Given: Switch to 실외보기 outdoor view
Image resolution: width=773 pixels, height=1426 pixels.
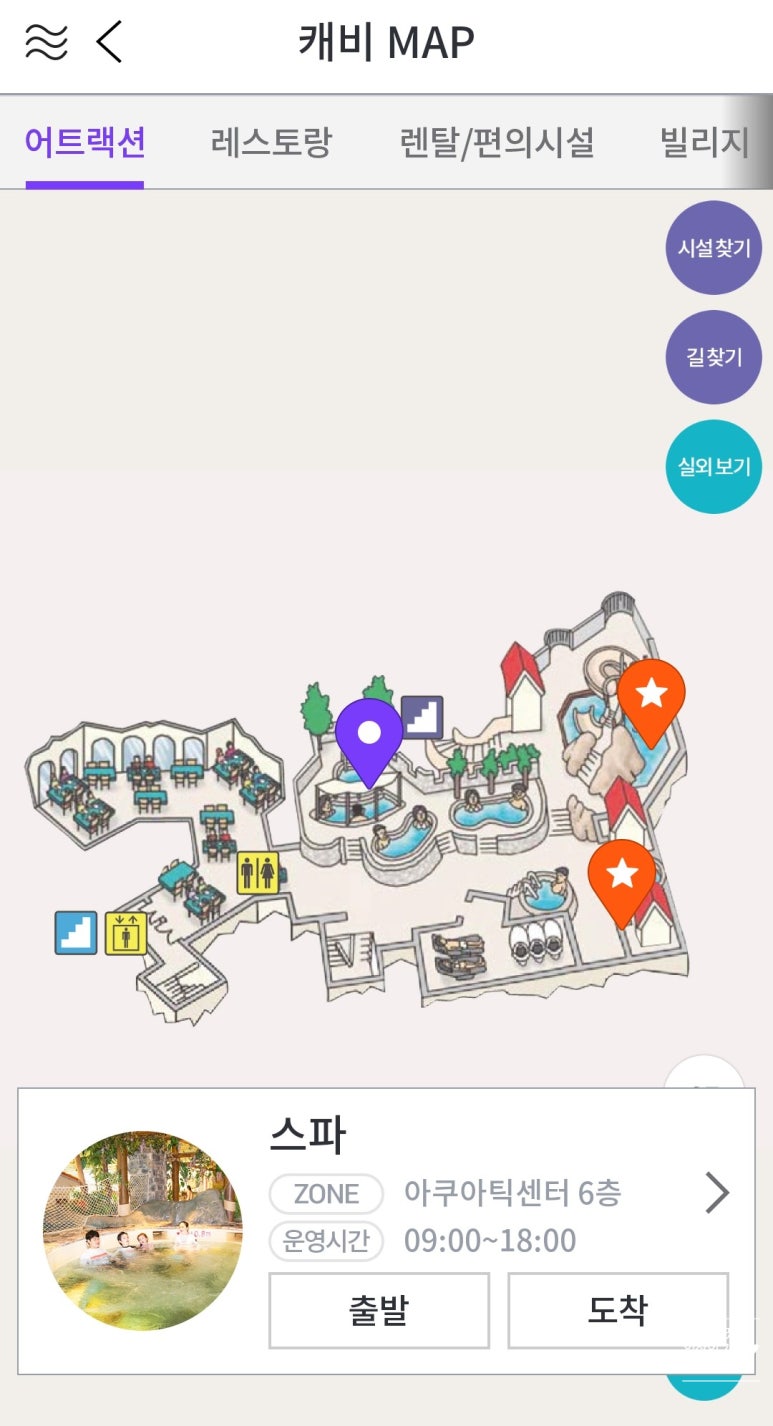Looking at the screenshot, I should (x=713, y=466).
